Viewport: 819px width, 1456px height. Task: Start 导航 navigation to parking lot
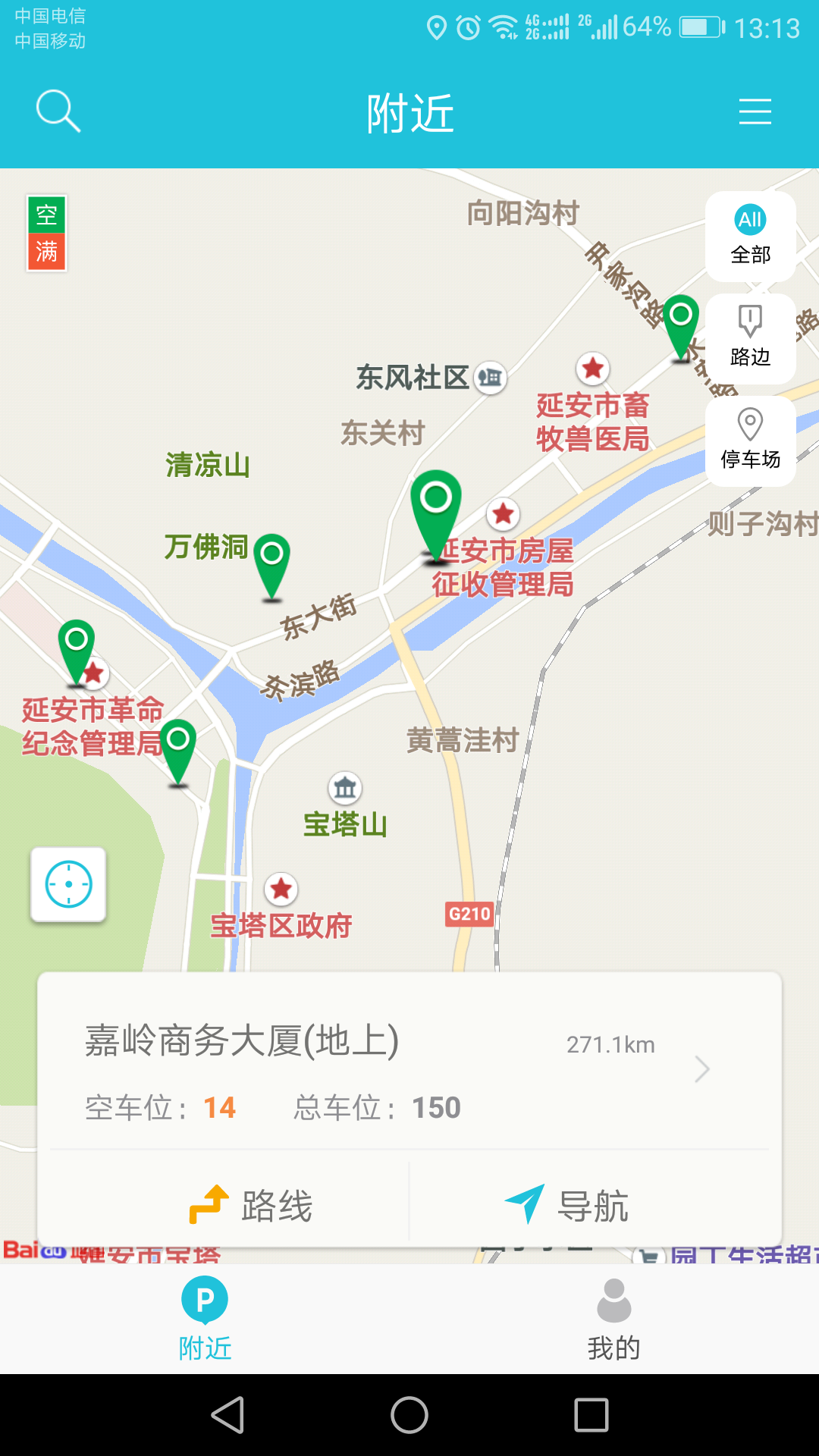pos(567,1205)
